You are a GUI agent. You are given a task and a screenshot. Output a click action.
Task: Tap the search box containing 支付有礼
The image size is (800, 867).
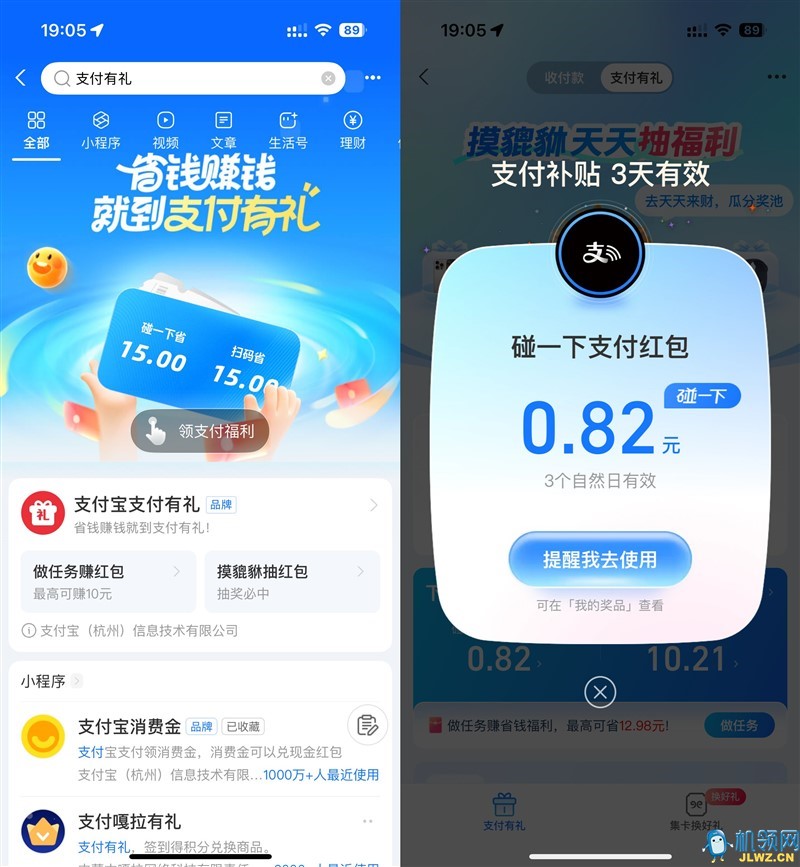(x=190, y=78)
